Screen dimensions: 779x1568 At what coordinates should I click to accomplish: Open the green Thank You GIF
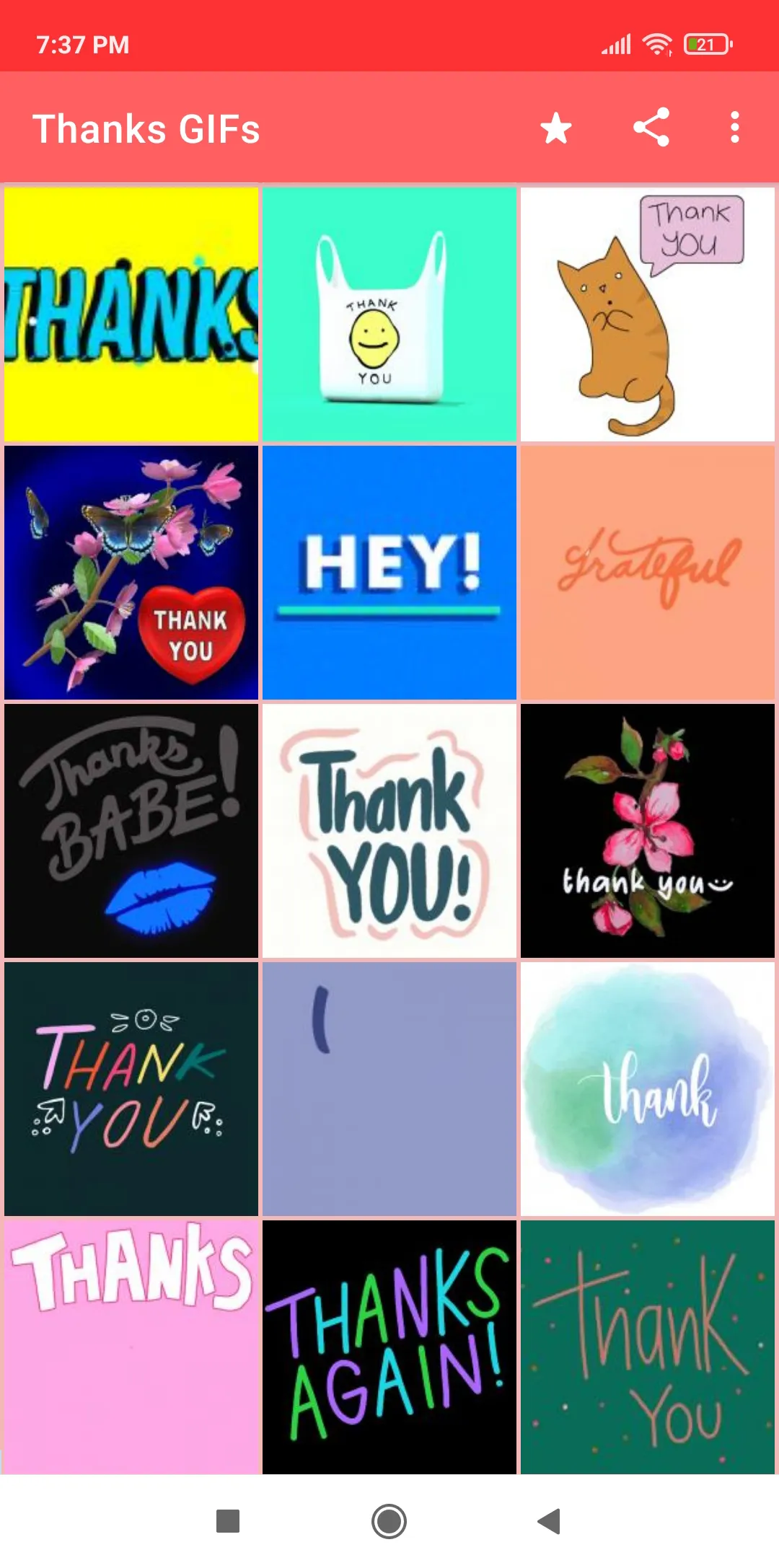648,1347
